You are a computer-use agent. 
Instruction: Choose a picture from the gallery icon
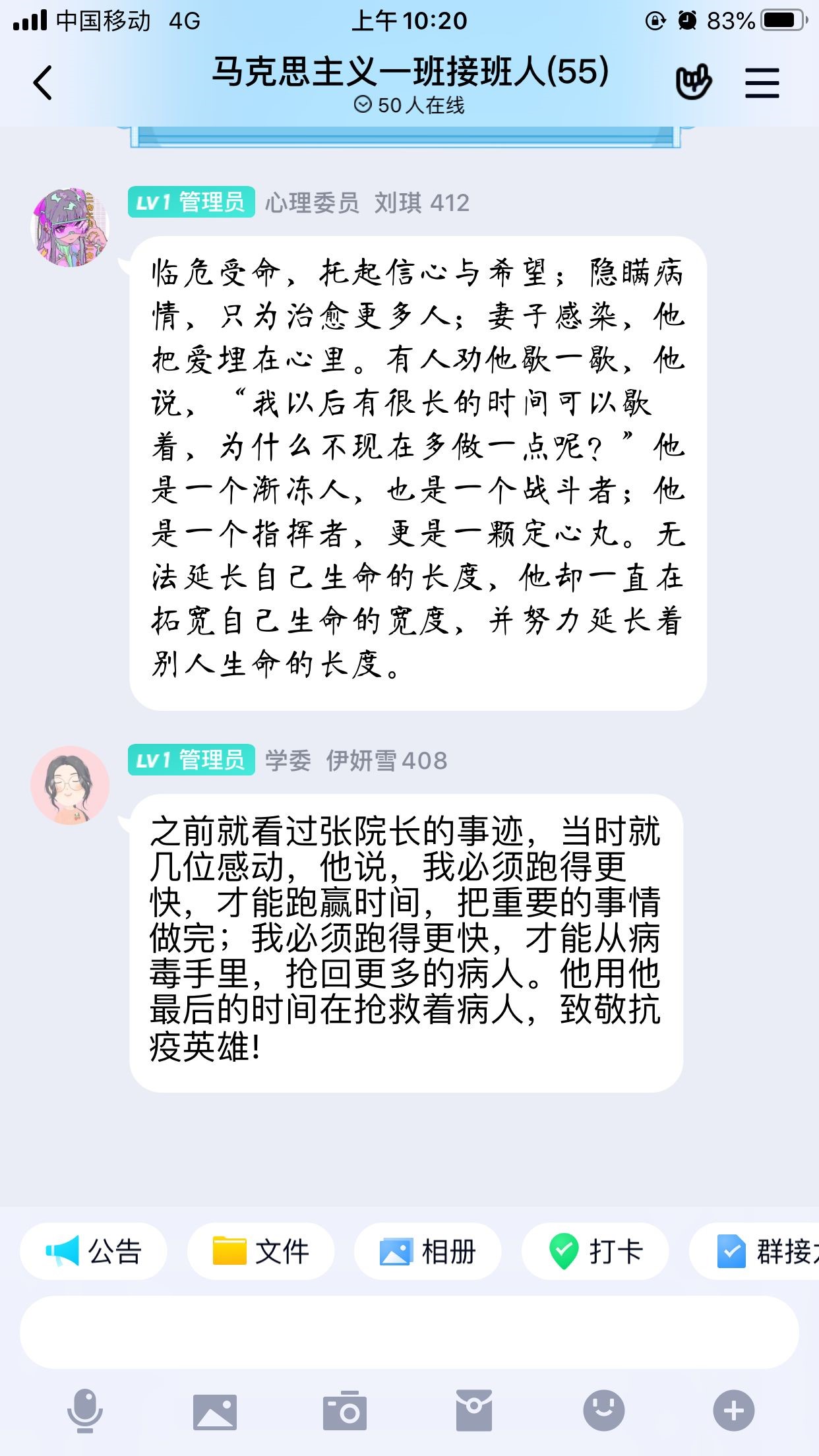[214, 1411]
